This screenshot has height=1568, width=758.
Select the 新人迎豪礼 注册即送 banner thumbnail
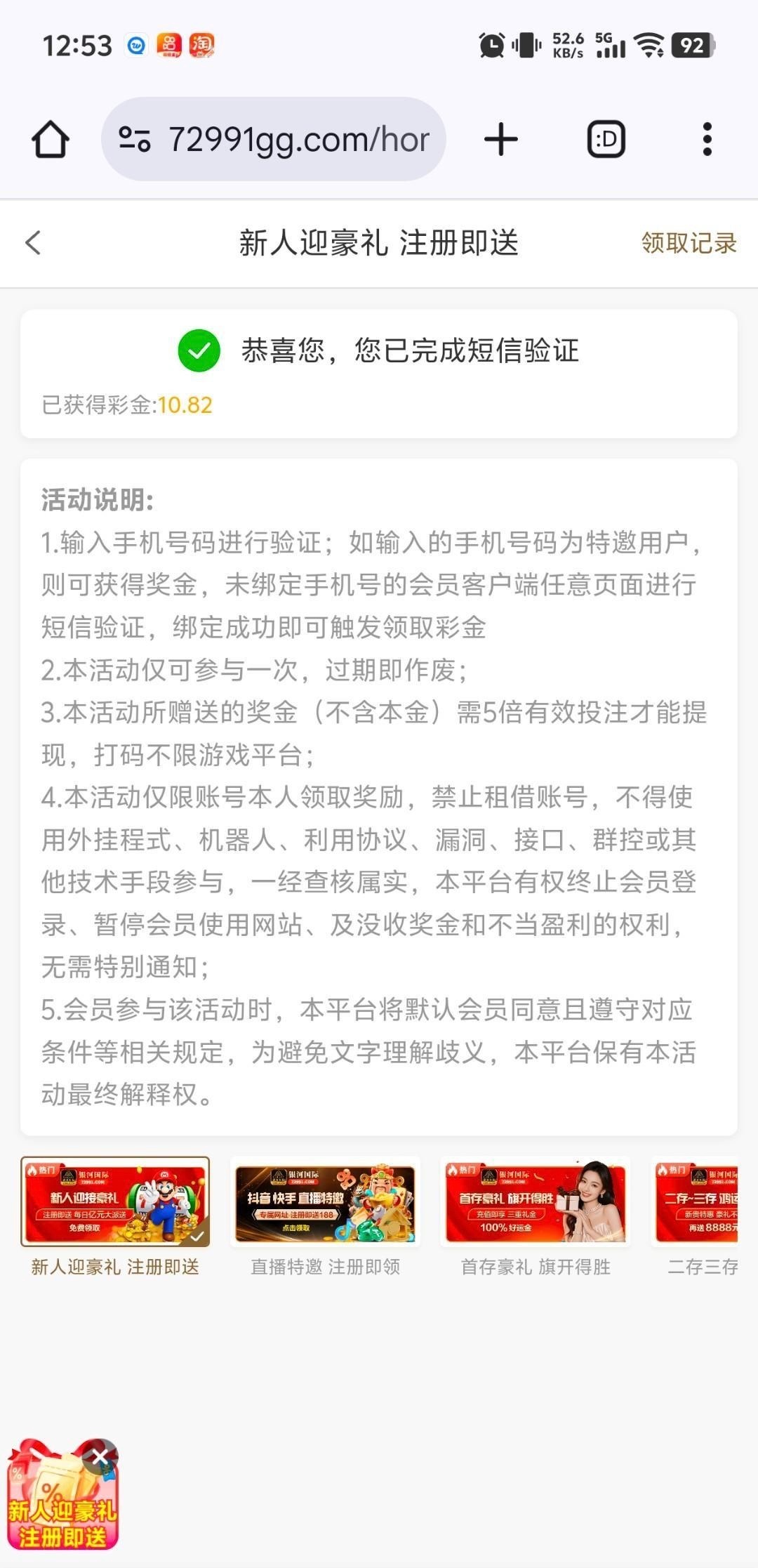pos(115,1202)
